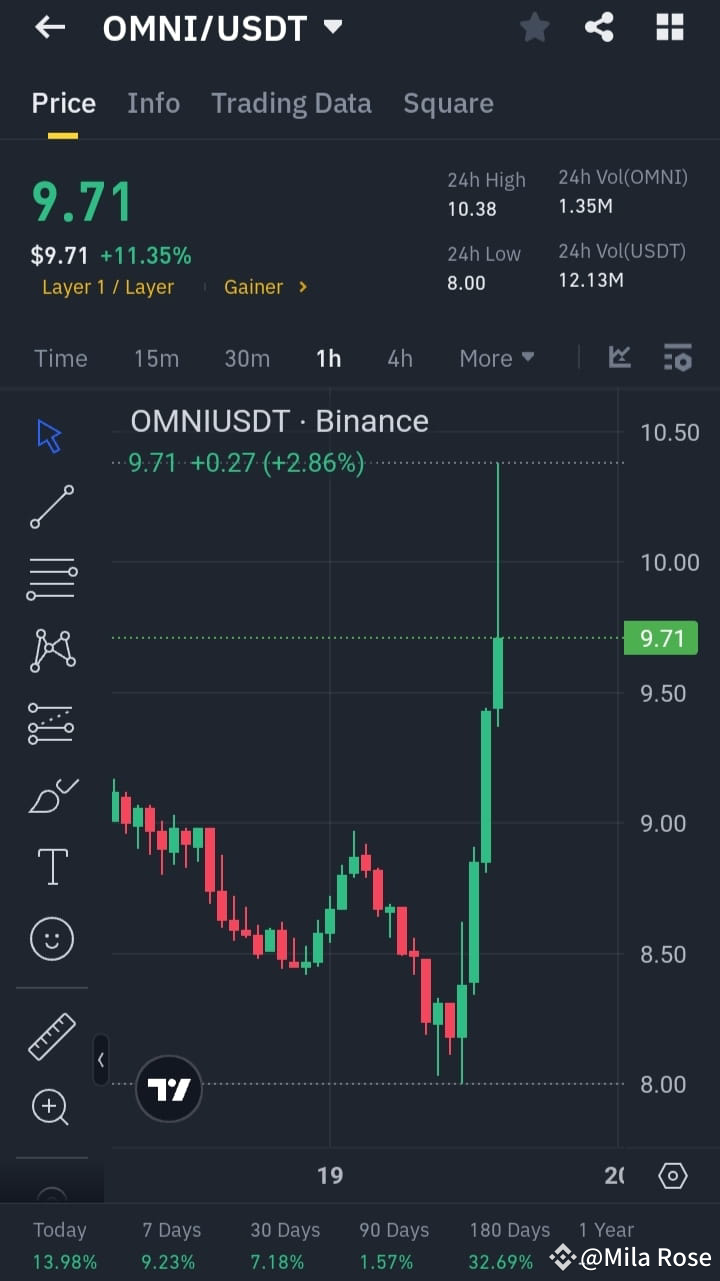The width and height of the screenshot is (720, 1281).
Task: Select the text annotation tool
Action: [51, 866]
